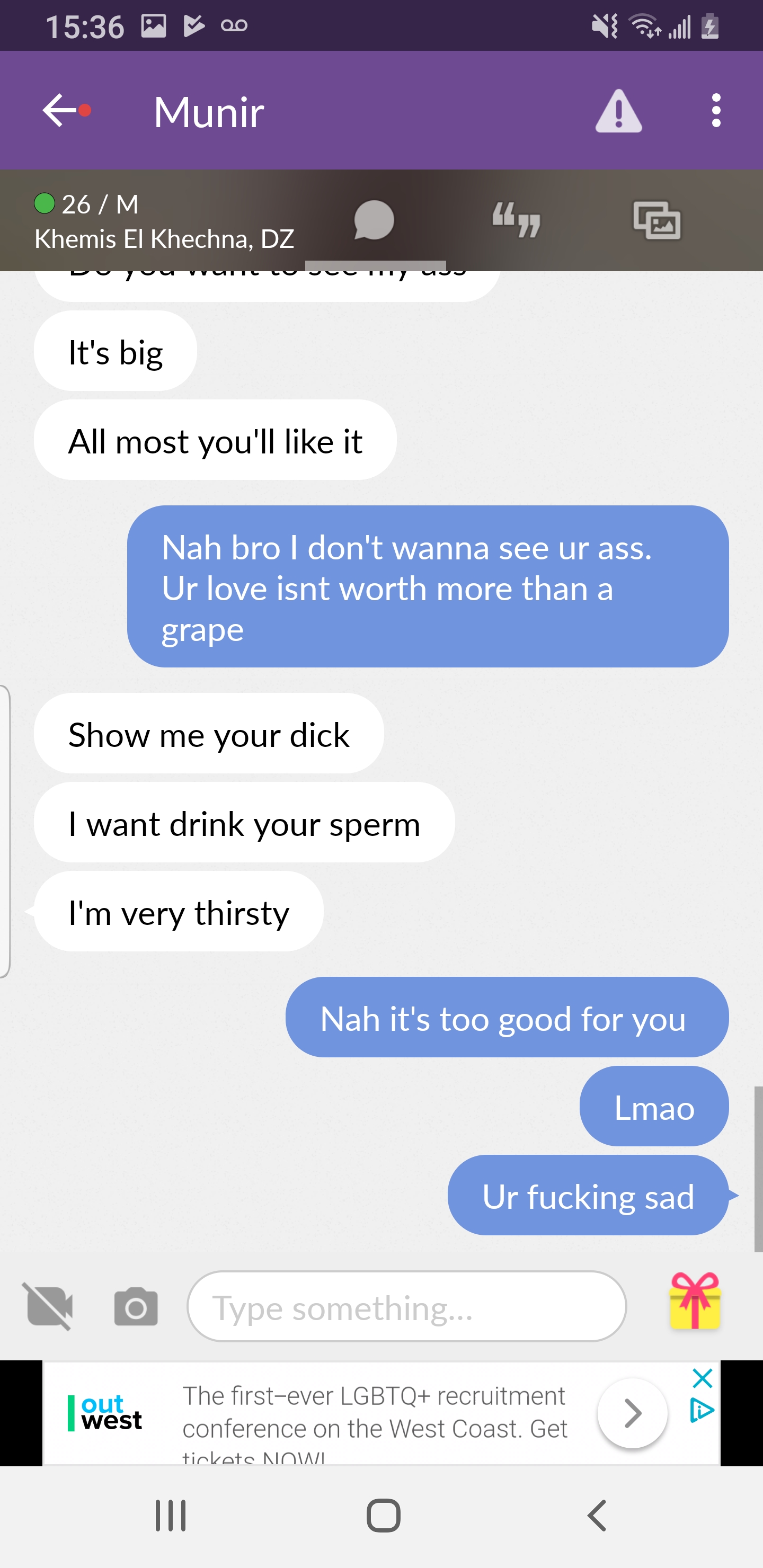Switch to the quotes tab

tap(517, 220)
